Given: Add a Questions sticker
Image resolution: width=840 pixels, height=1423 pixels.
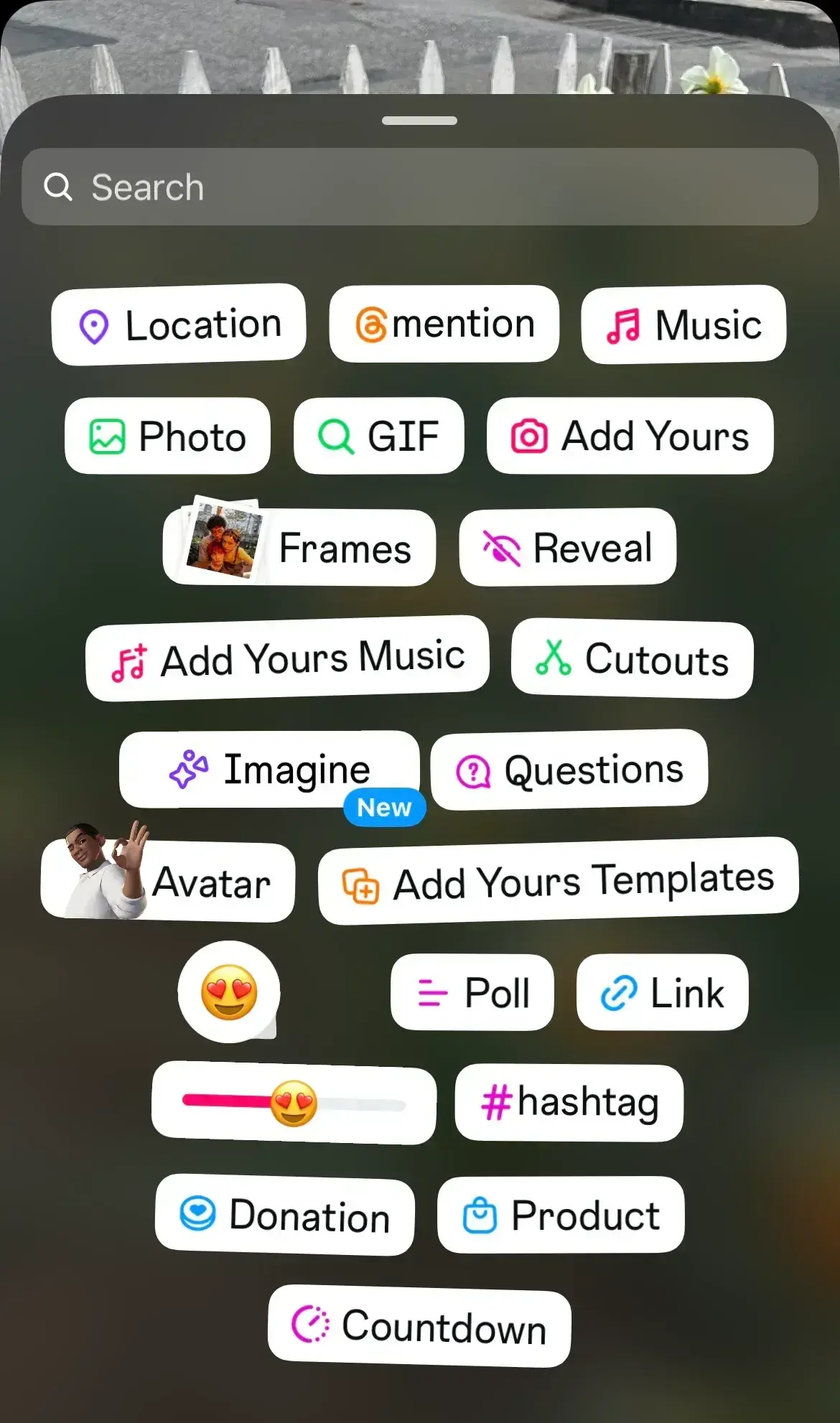Looking at the screenshot, I should (x=569, y=770).
